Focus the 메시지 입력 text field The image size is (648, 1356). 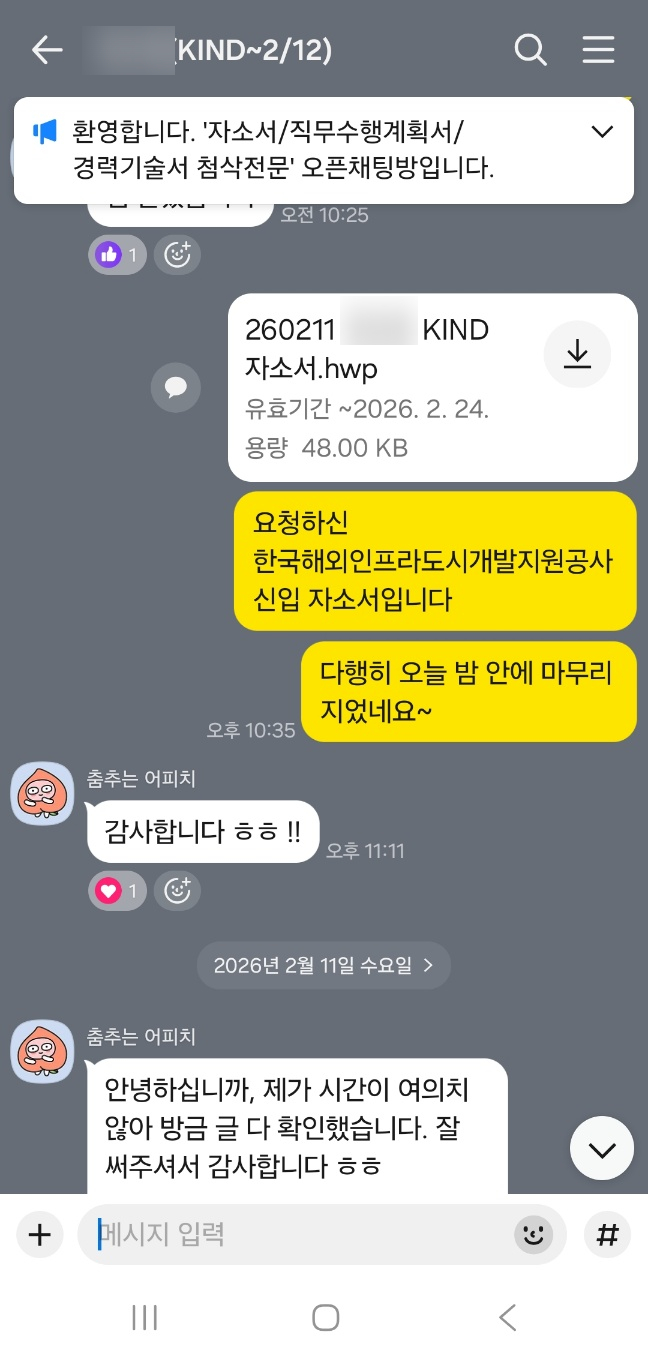tap(300, 1235)
